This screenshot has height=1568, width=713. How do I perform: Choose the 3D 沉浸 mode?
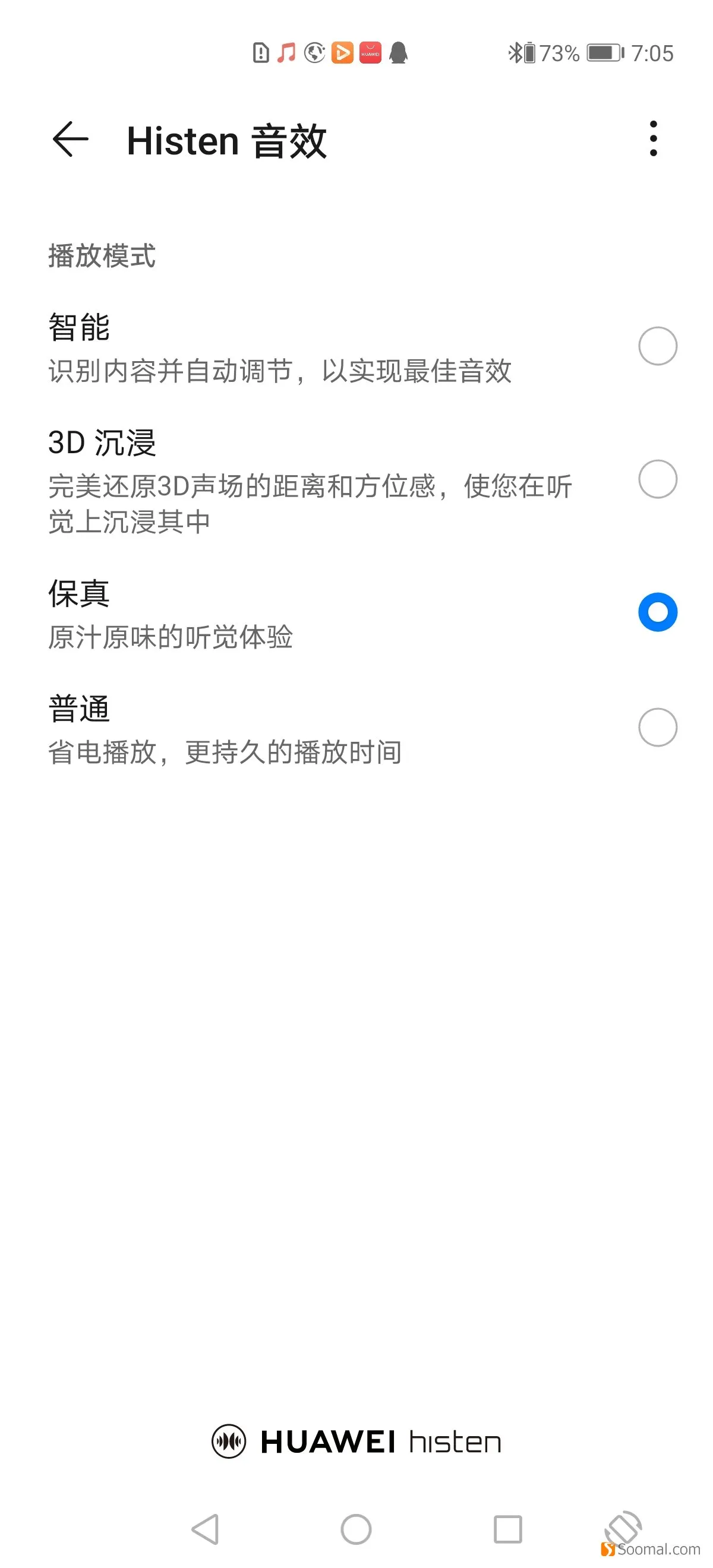(x=356, y=480)
